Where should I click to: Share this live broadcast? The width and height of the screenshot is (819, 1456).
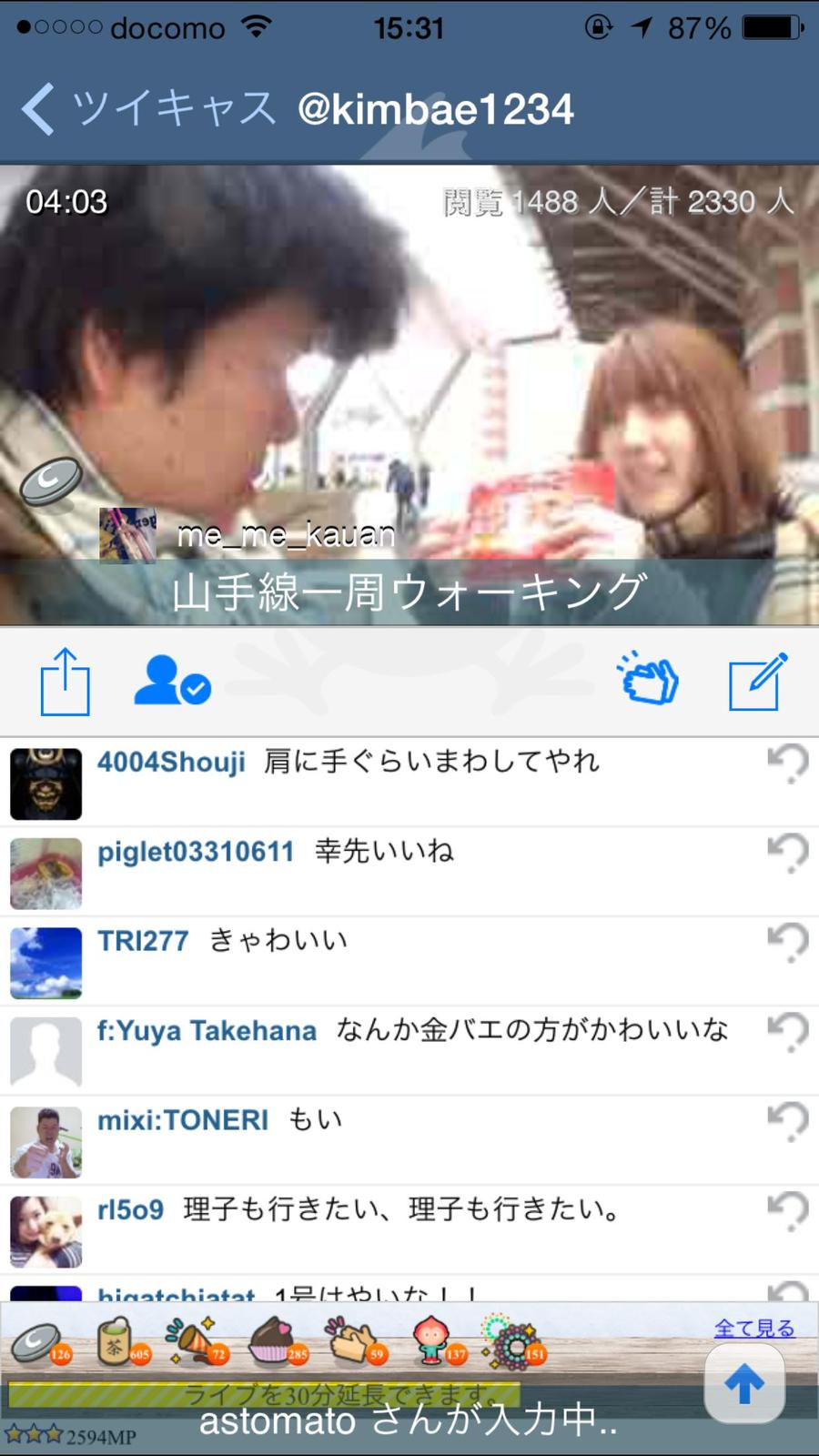coord(66,682)
